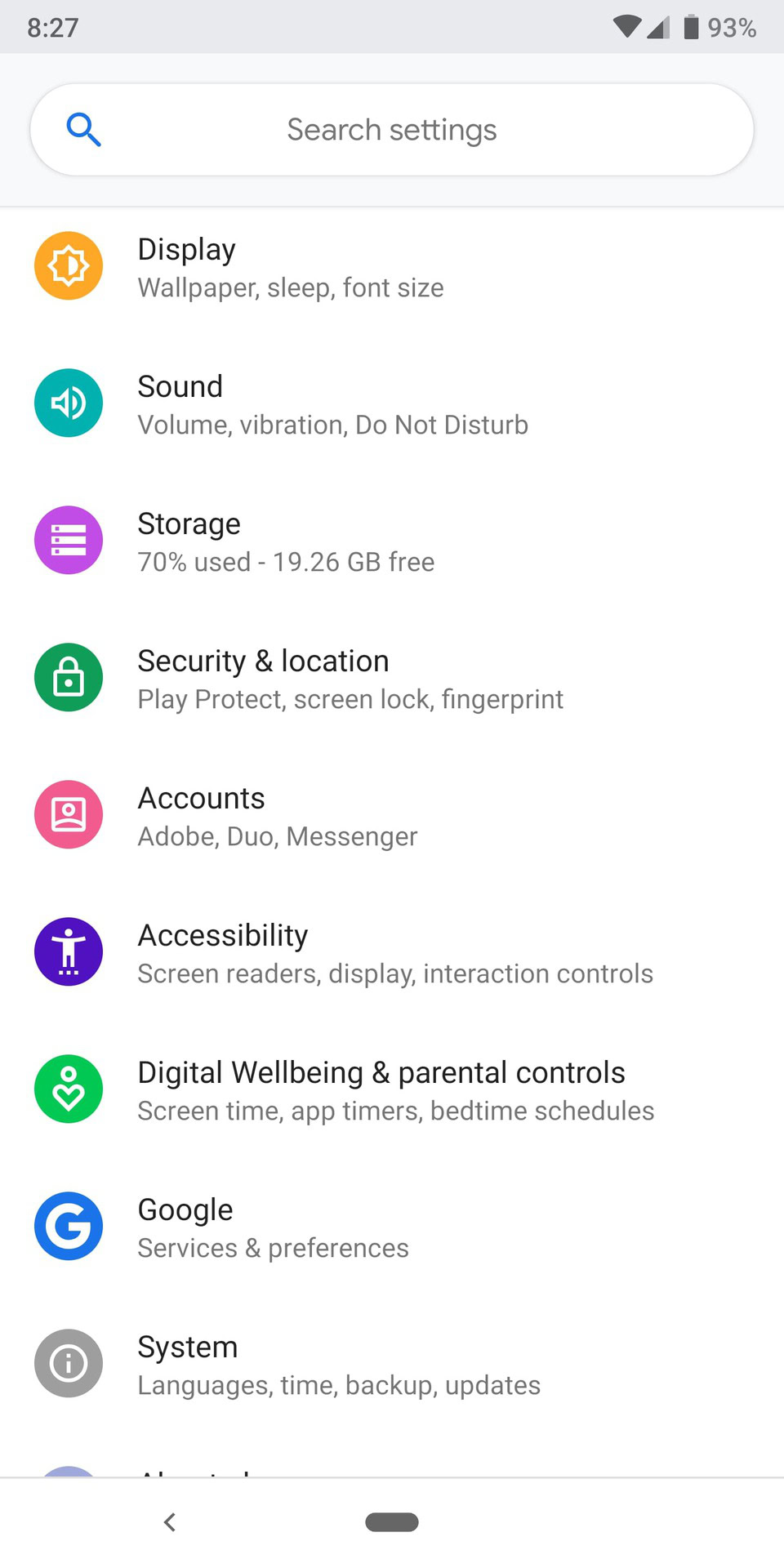The width and height of the screenshot is (784, 1568).
Task: Tap the Search settings field
Action: pyautogui.click(x=392, y=130)
